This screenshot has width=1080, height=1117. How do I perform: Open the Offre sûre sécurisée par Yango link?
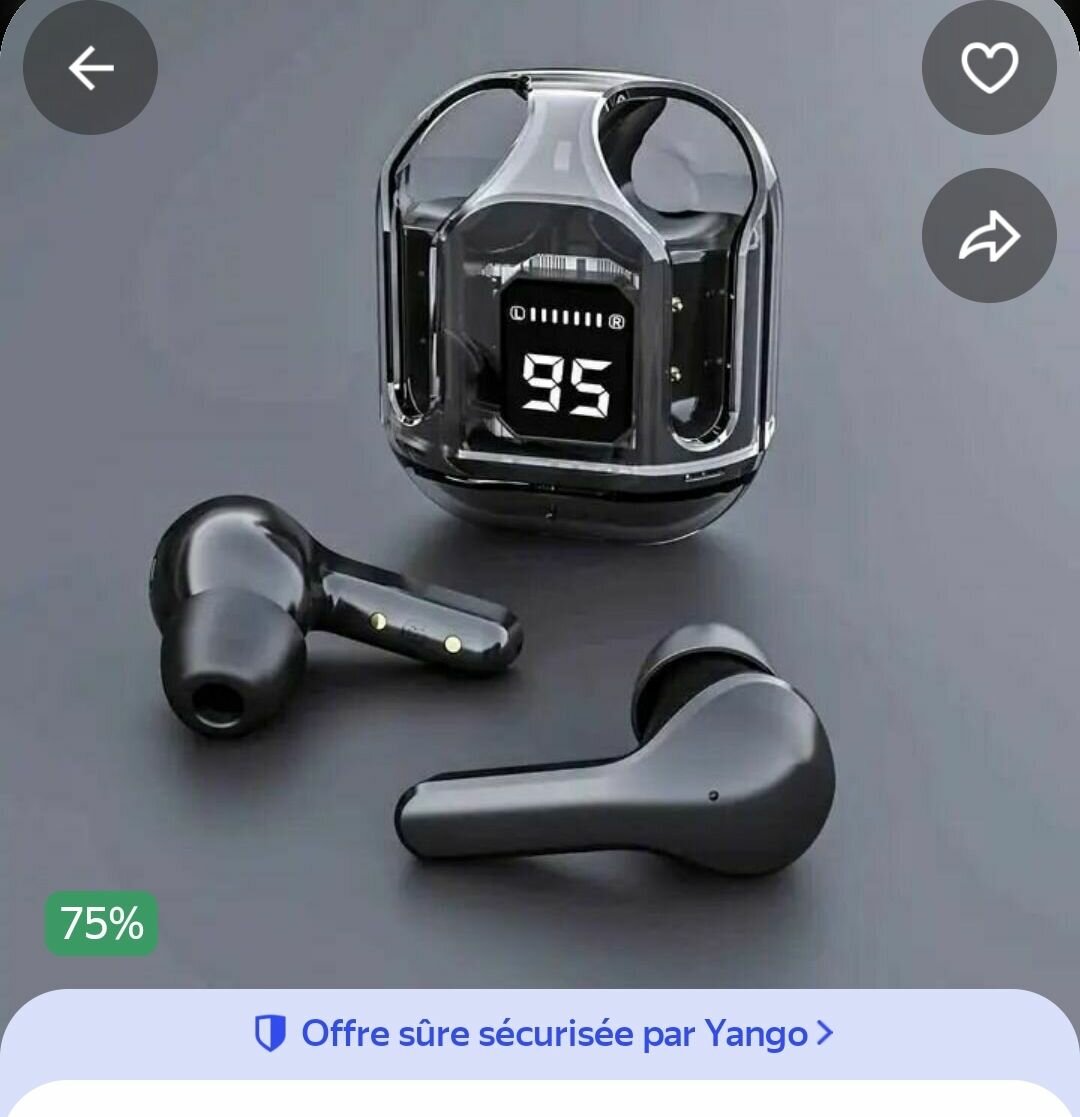(x=543, y=1033)
